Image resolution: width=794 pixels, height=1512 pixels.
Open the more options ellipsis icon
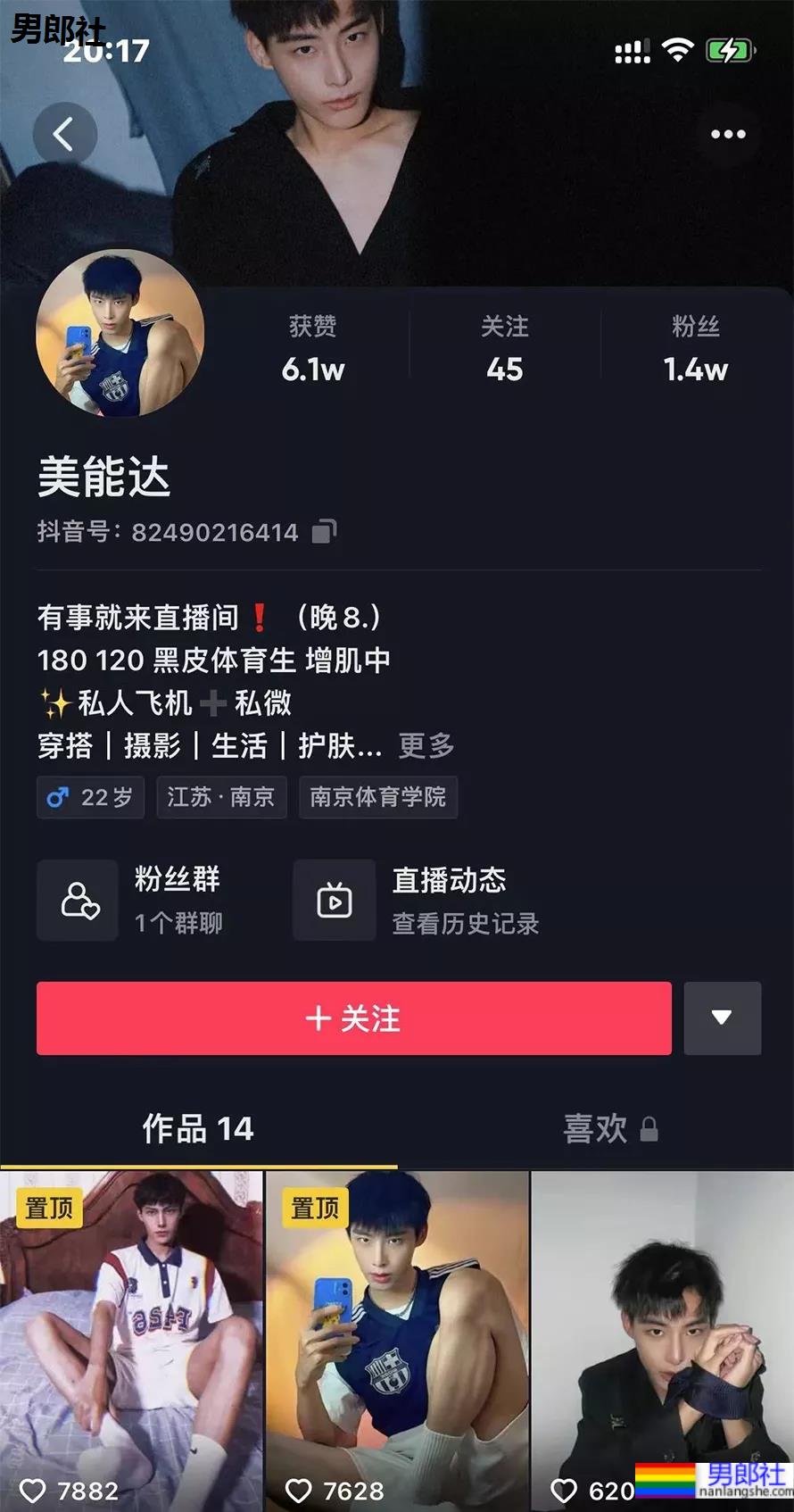pos(729,133)
